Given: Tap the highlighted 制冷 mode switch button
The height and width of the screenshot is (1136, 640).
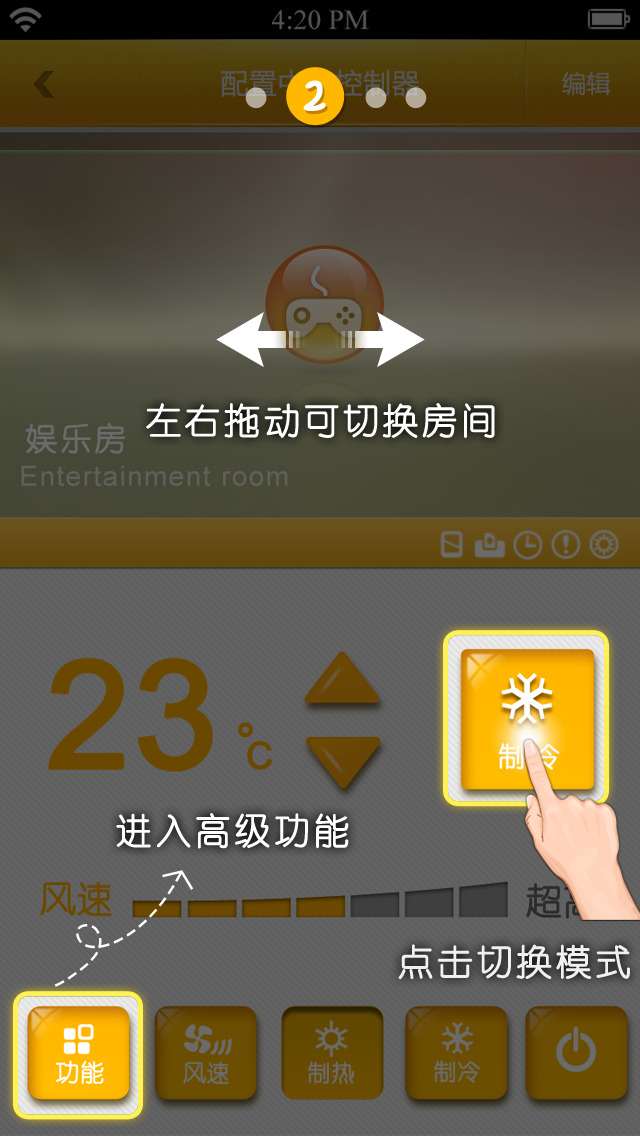Looking at the screenshot, I should click(x=526, y=718).
